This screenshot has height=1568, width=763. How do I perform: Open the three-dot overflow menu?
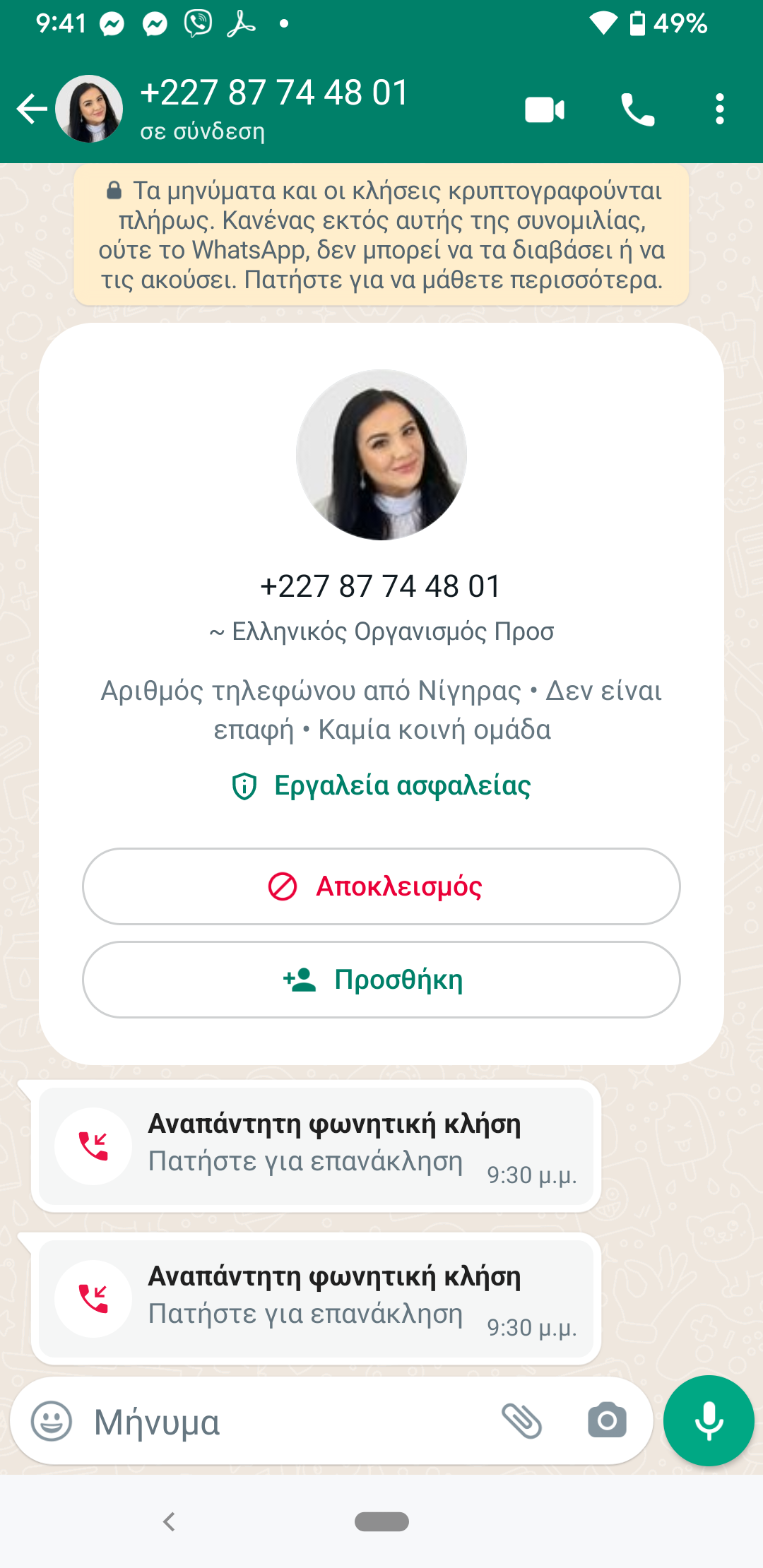tap(719, 109)
